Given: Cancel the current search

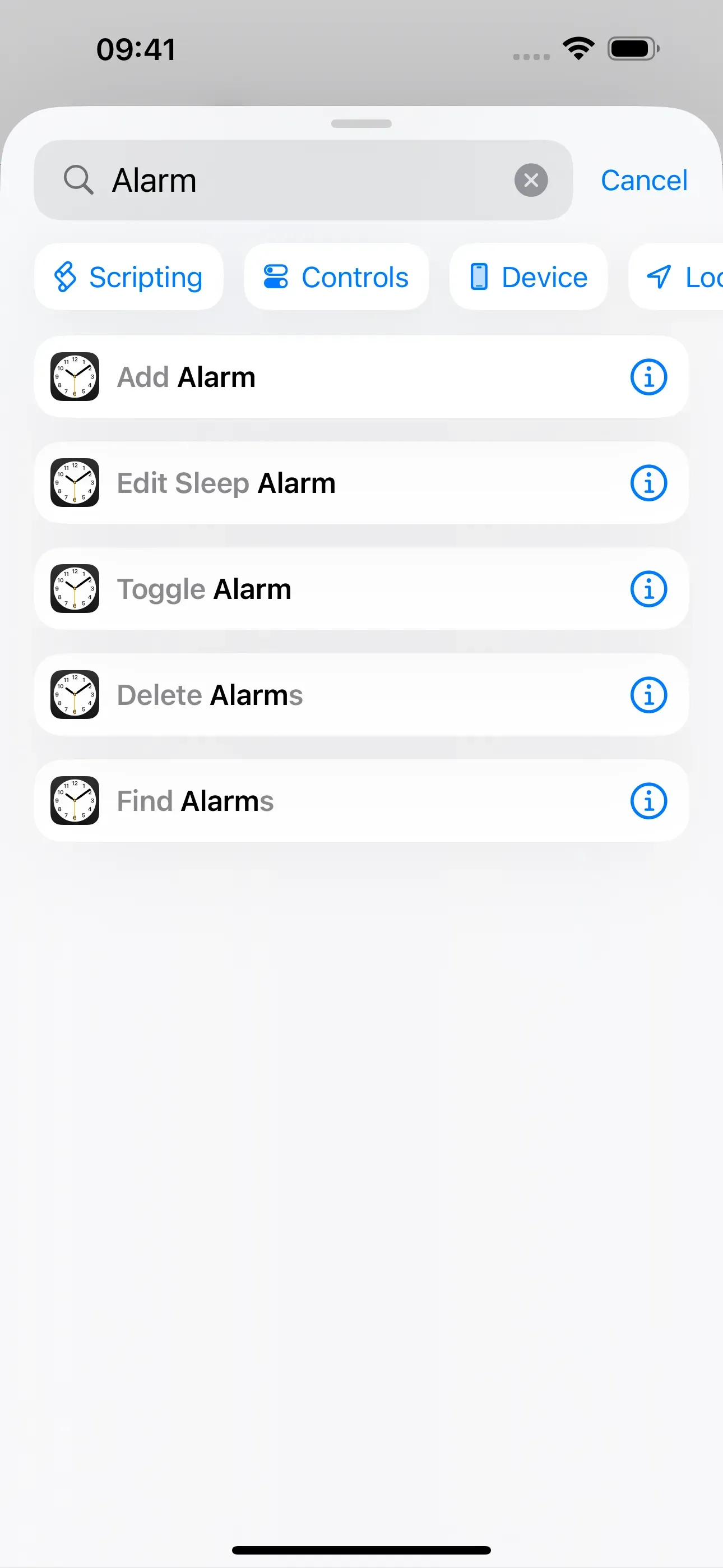Looking at the screenshot, I should click(644, 179).
